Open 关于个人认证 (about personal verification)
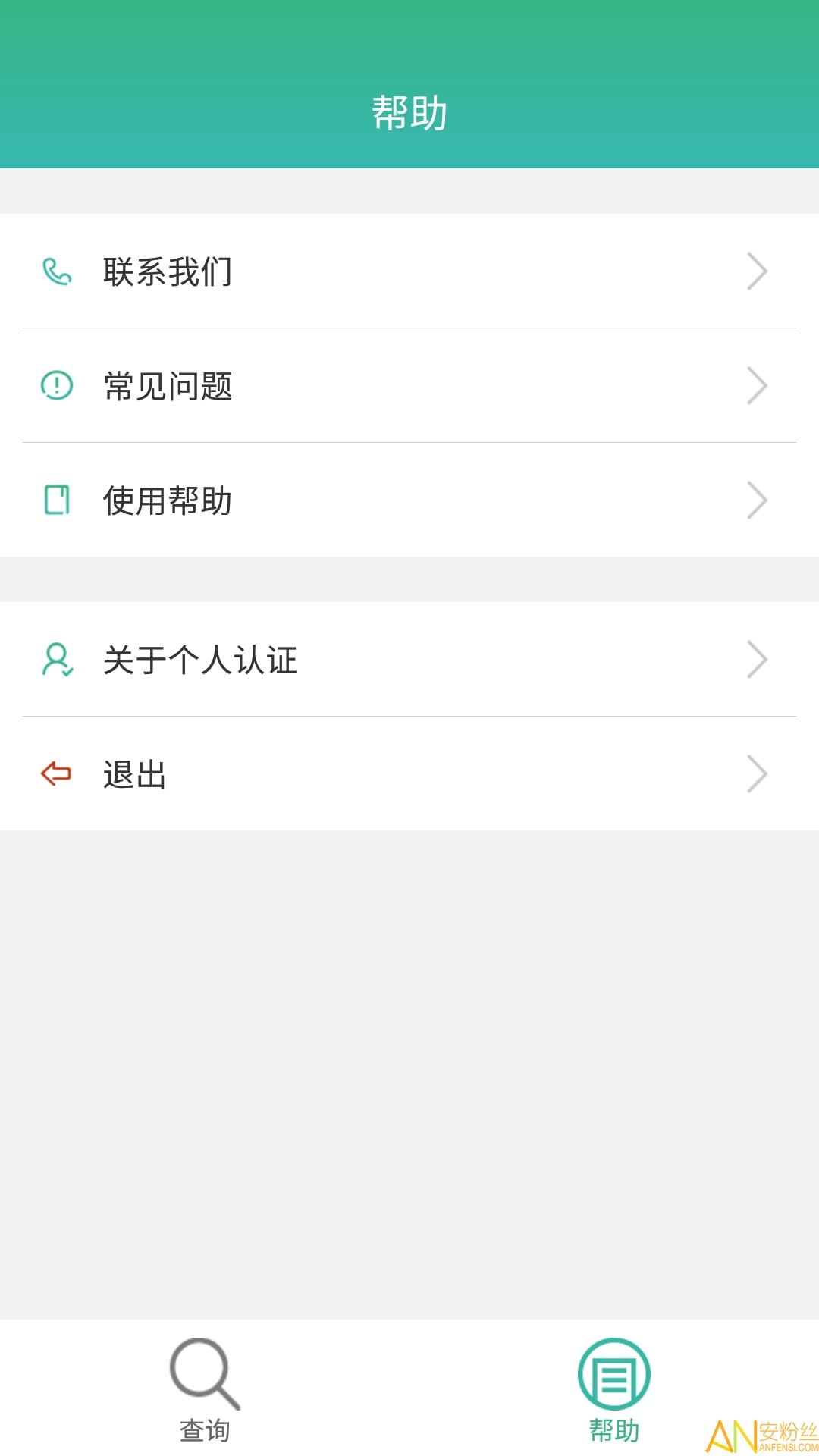This screenshot has height=1456, width=819. coord(409,660)
